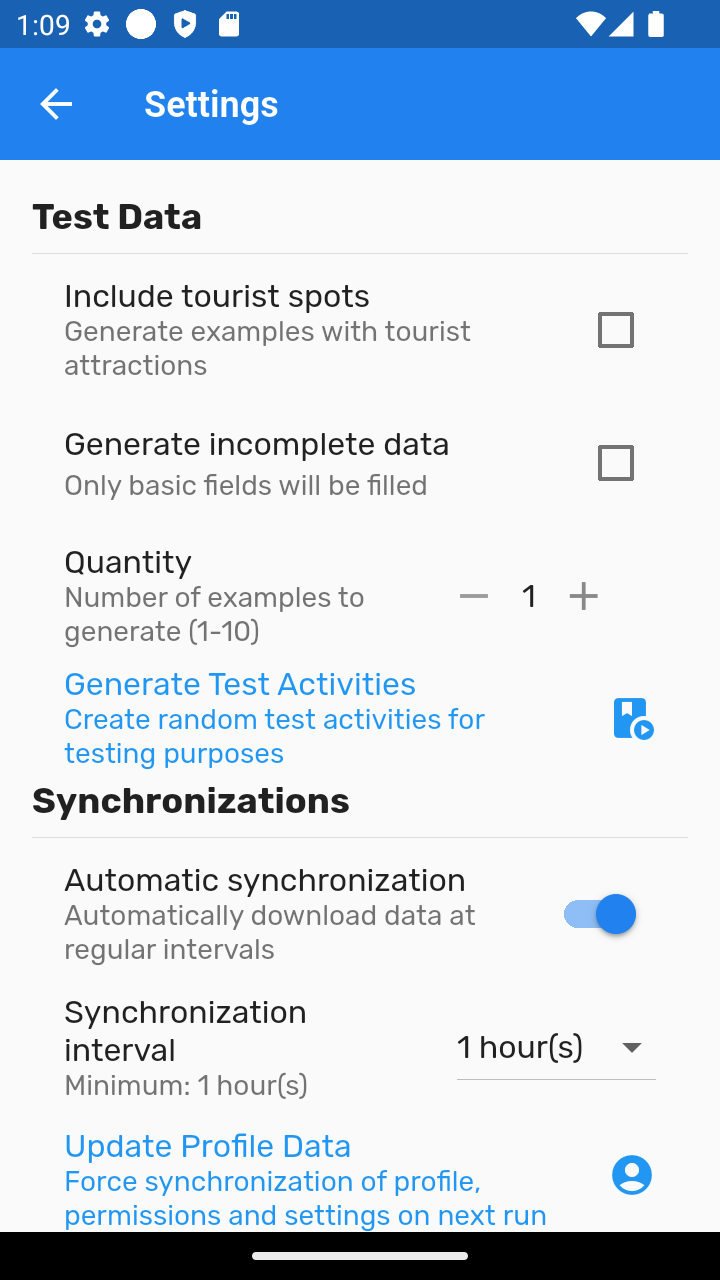Decrease quantity with the minus button
The height and width of the screenshot is (1280, 720).
(x=474, y=596)
